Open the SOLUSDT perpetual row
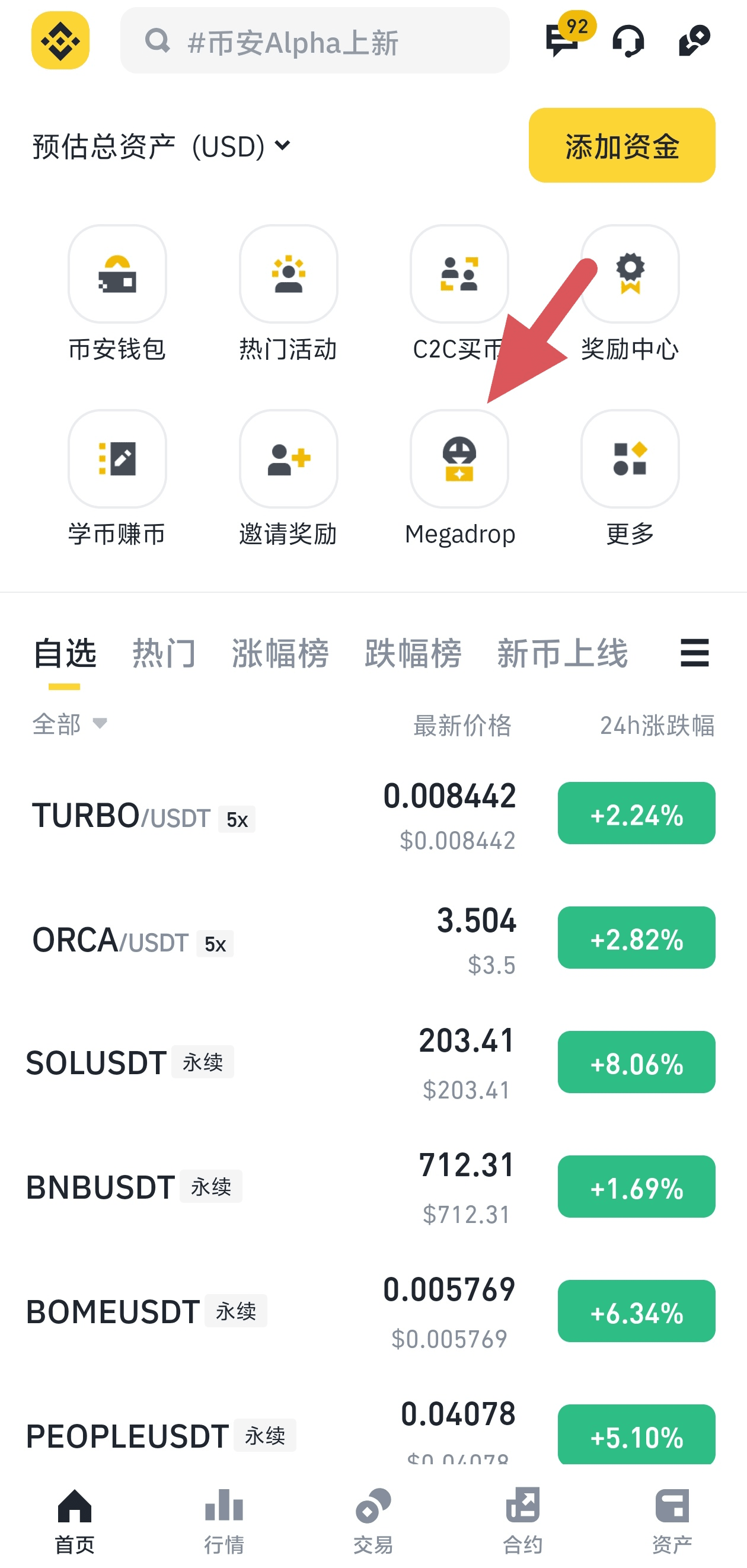The width and height of the screenshot is (747, 1568). pyautogui.click(x=373, y=1063)
